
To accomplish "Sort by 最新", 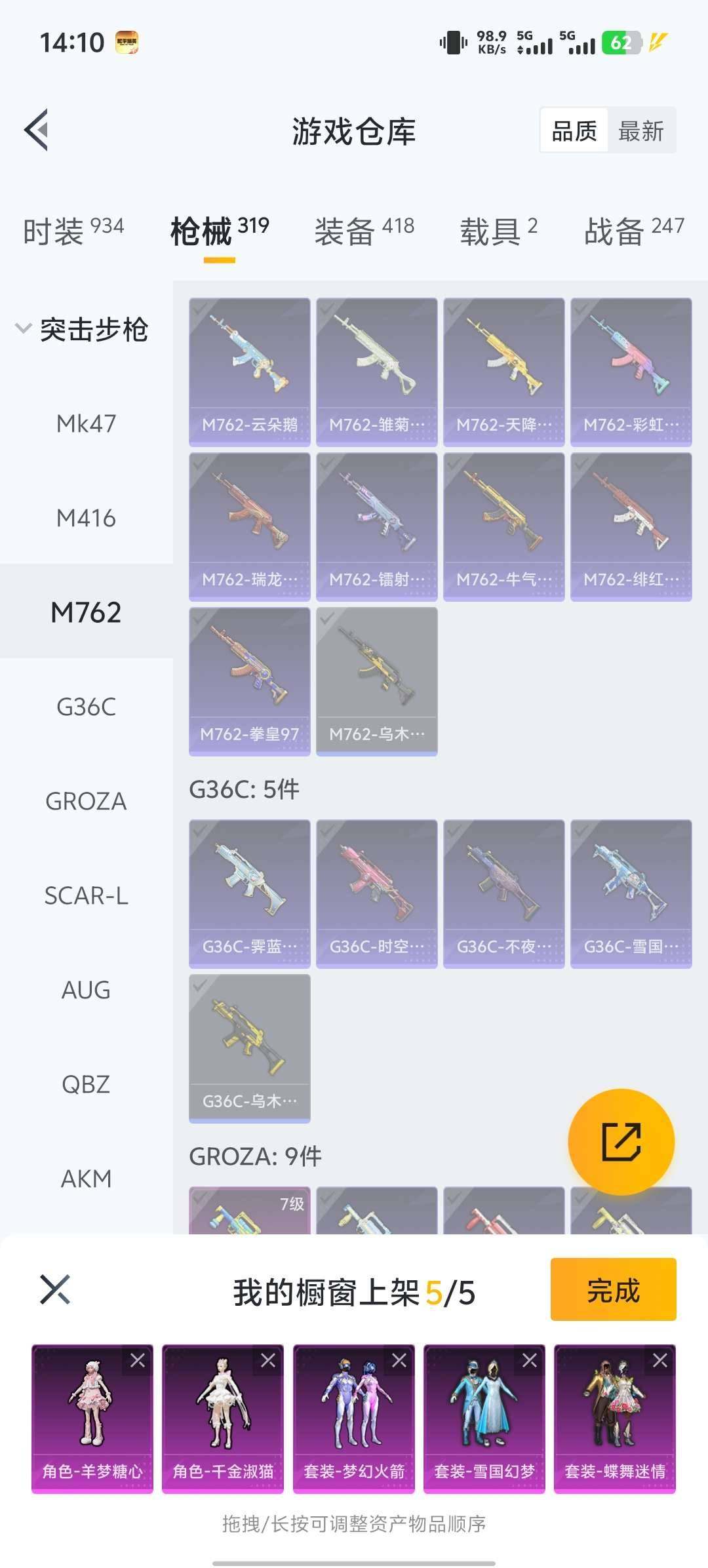I will 640,131.
